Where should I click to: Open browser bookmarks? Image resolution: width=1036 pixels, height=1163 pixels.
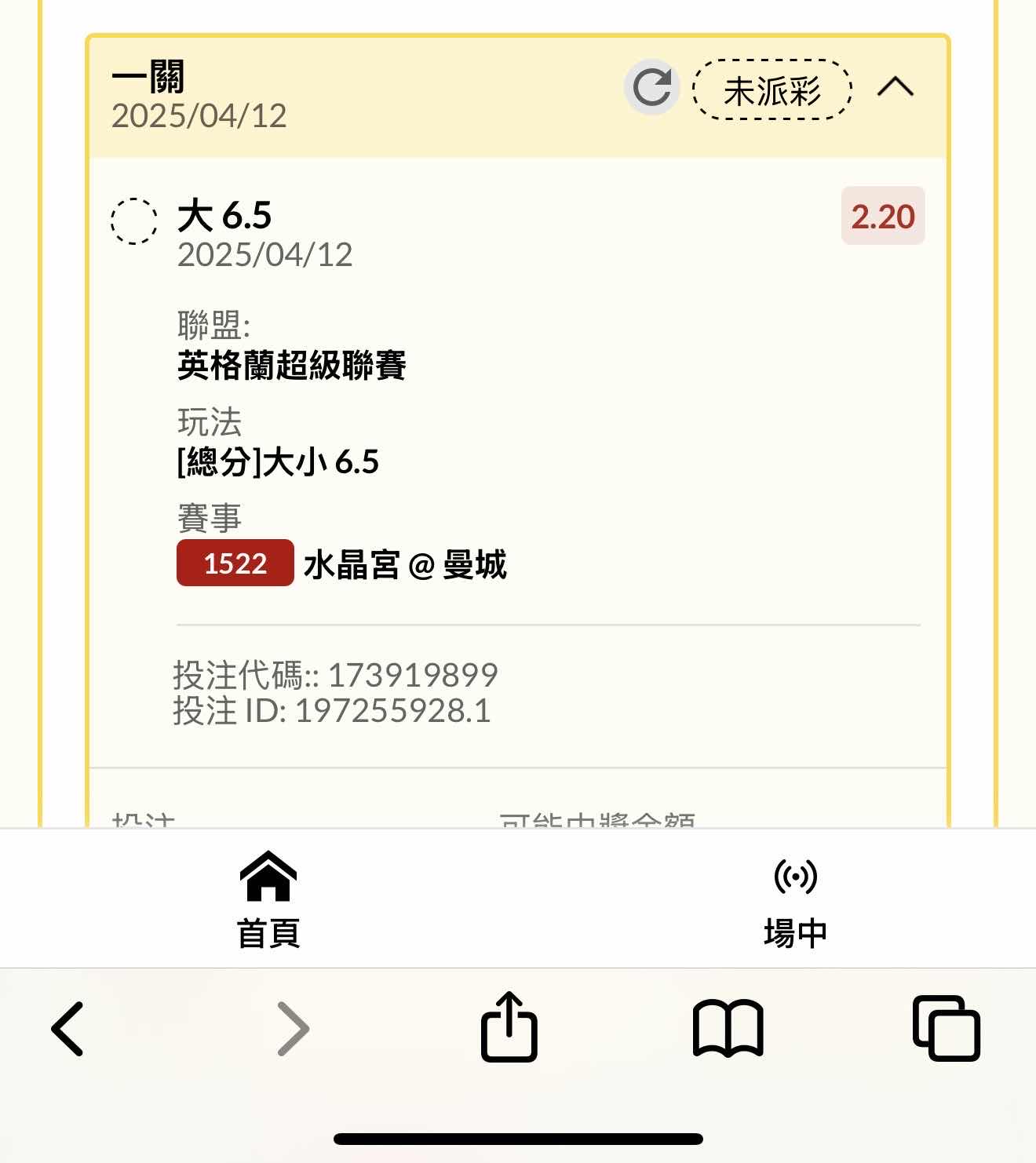click(728, 1029)
